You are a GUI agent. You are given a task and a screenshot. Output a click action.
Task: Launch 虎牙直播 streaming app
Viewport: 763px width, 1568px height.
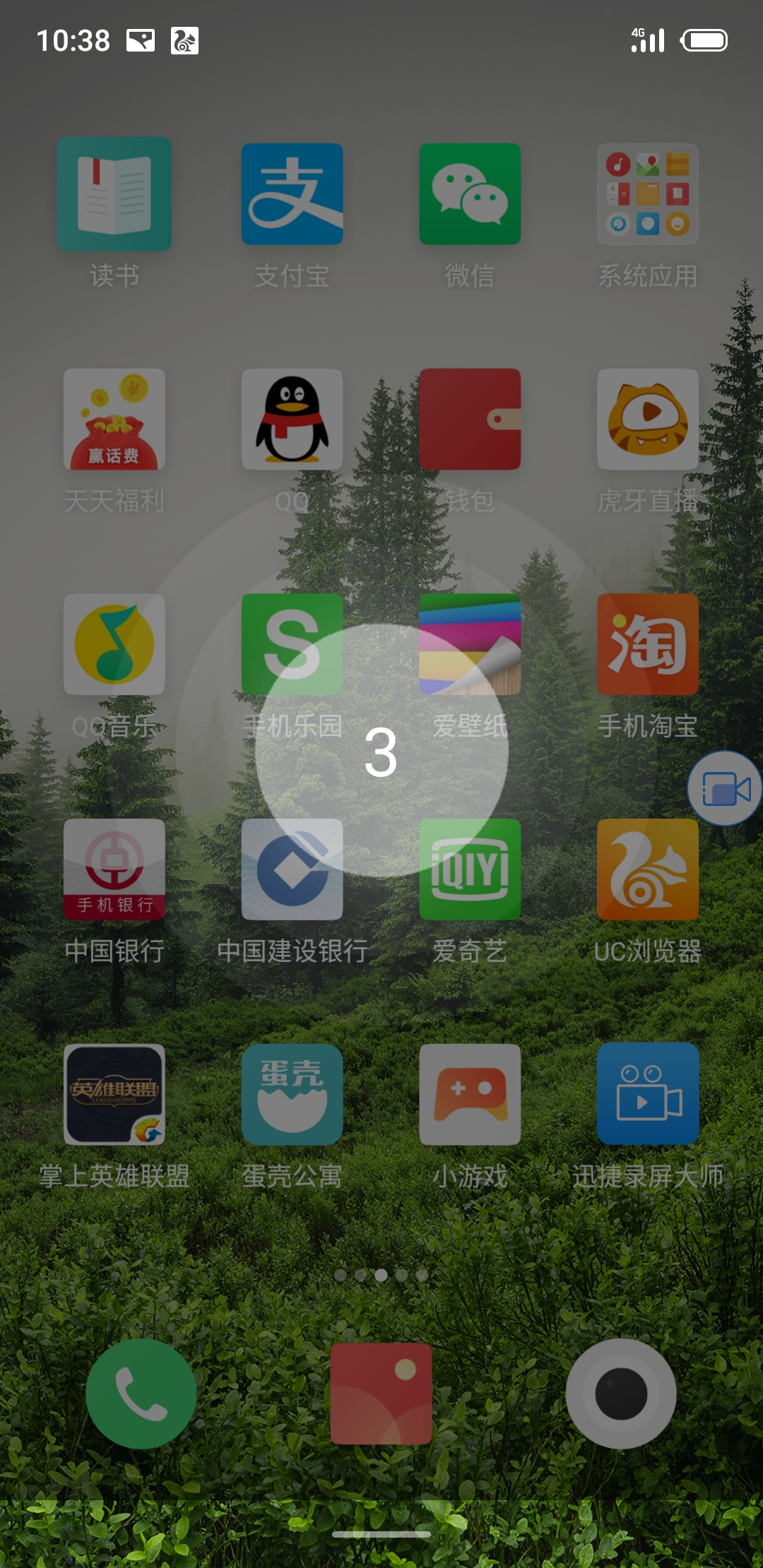[x=648, y=419]
